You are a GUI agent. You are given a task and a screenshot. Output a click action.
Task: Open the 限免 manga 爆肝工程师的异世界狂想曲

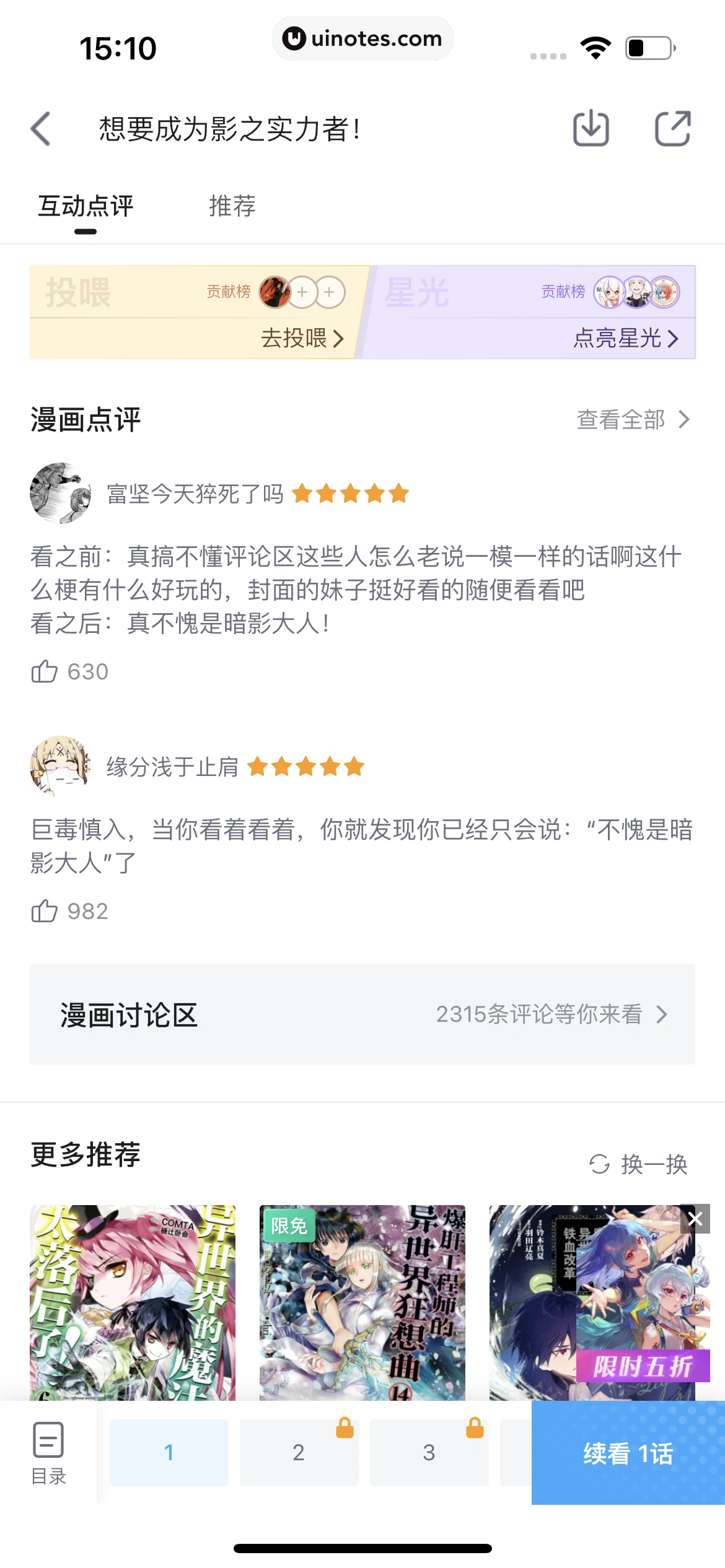pos(362,1300)
